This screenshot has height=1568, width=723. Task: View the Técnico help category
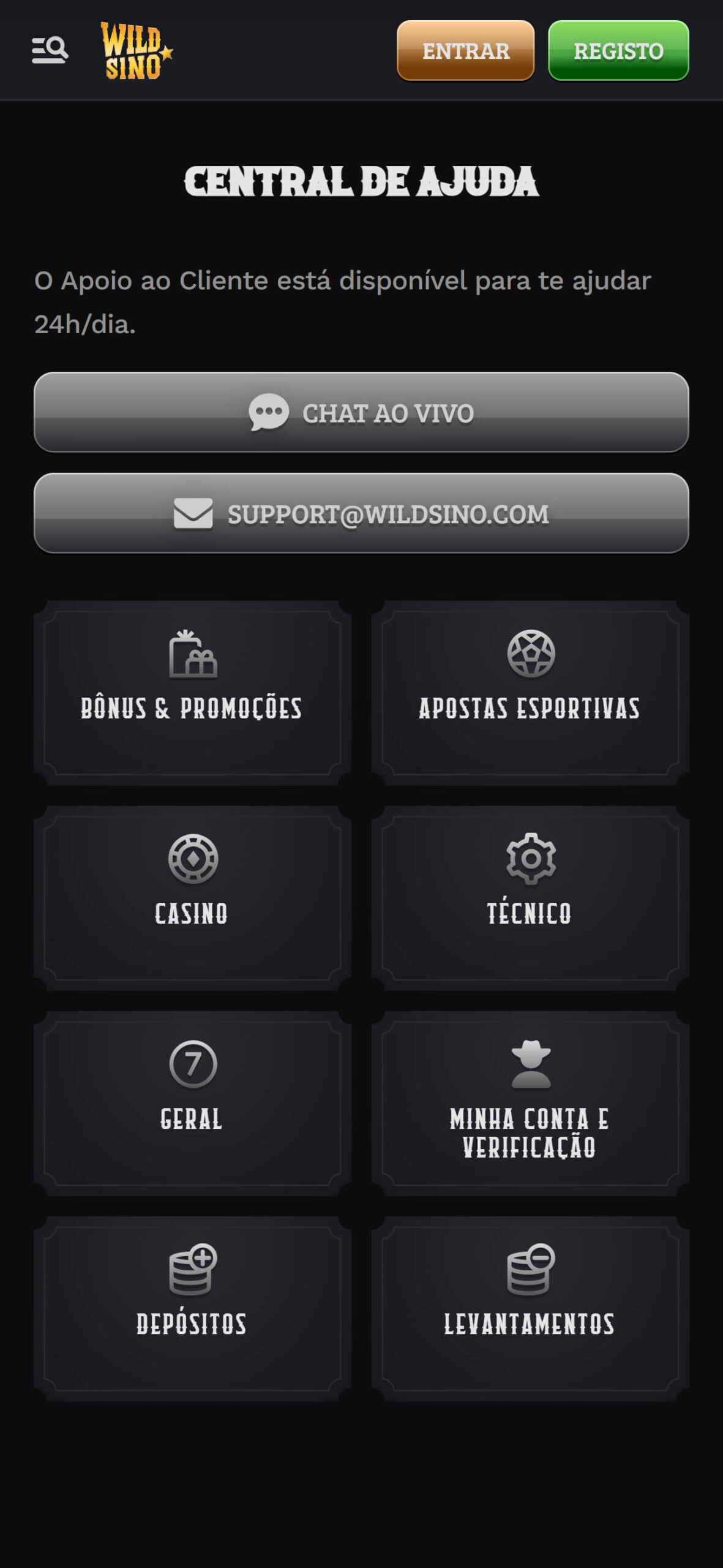click(530, 898)
